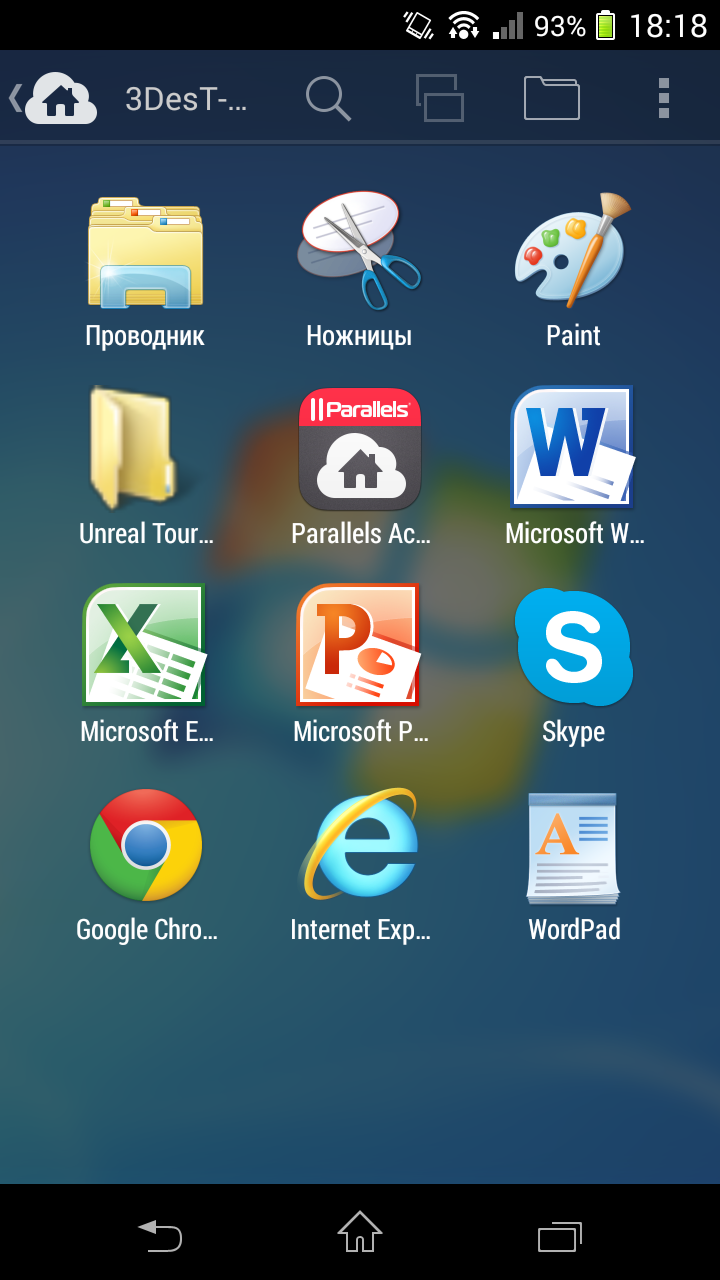Launch the Parallels Access app
The width and height of the screenshot is (720, 1280).
(360, 468)
